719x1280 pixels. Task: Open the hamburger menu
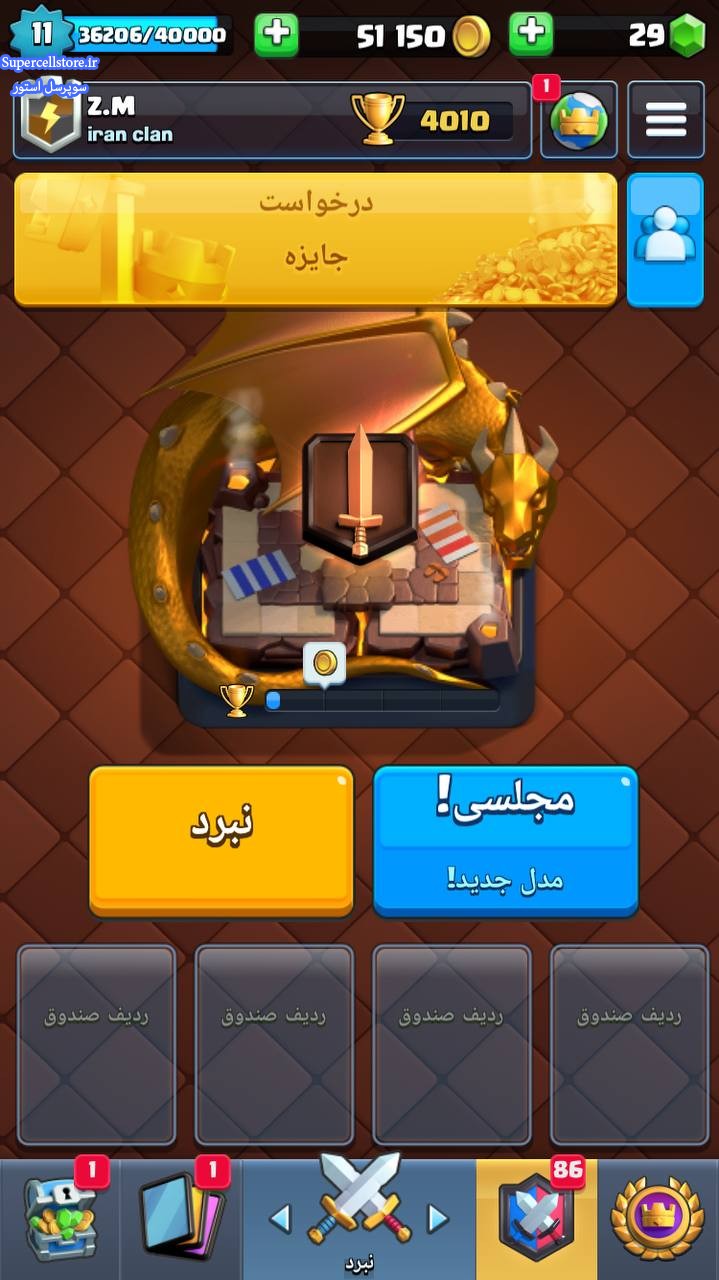[665, 120]
